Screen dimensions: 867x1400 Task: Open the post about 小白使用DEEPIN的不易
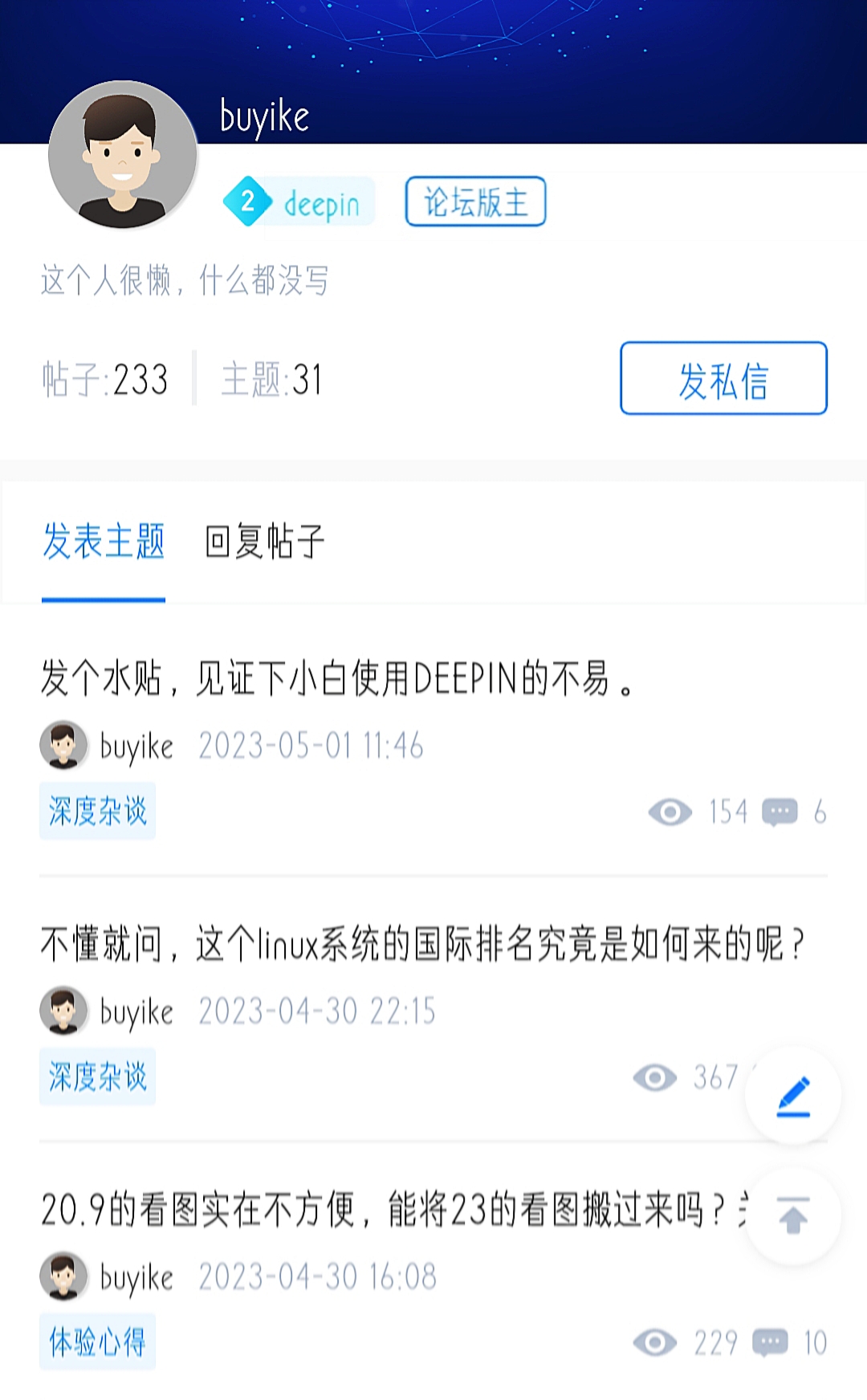[337, 678]
